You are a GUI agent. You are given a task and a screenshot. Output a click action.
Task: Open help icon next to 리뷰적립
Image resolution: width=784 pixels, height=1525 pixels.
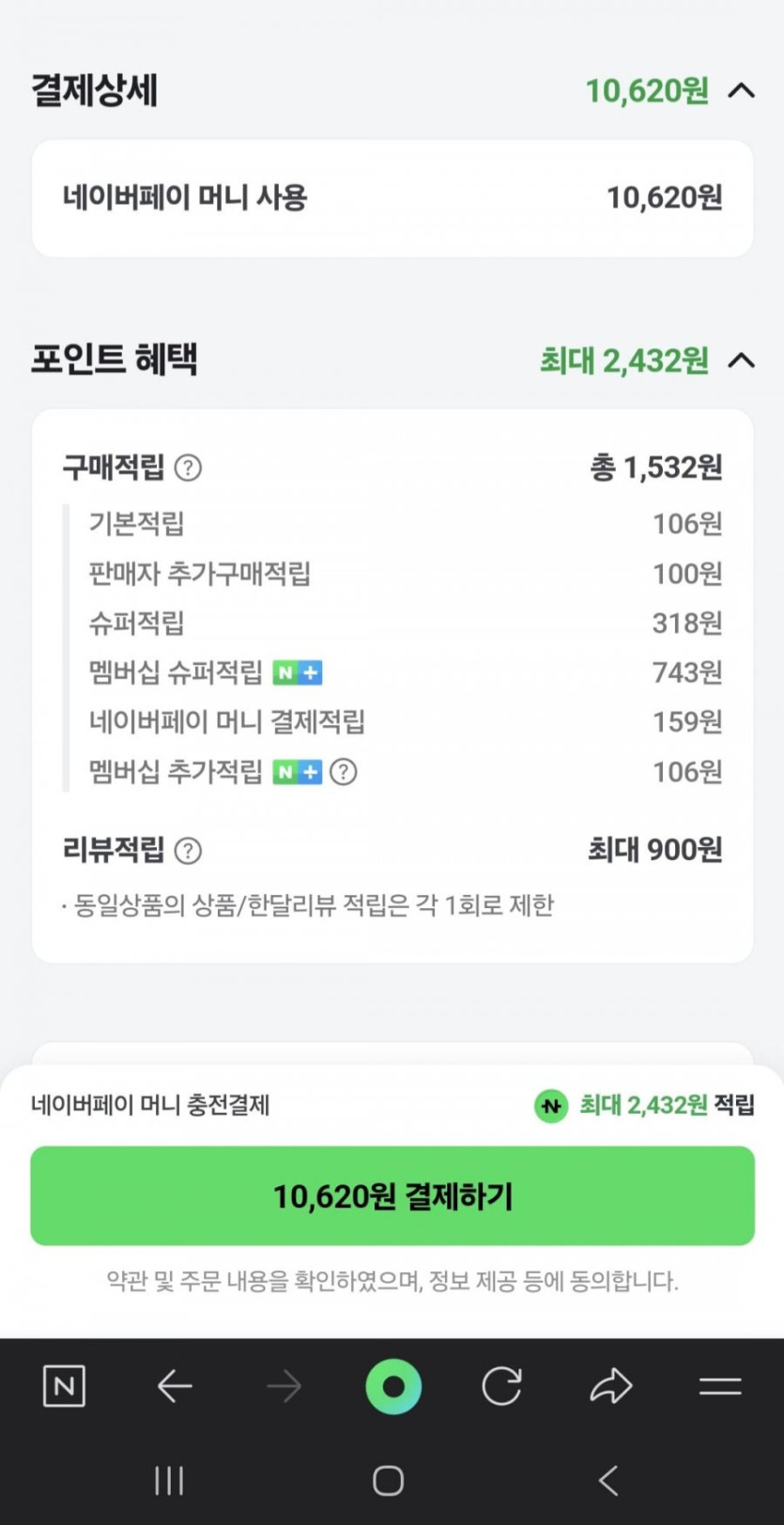pos(188,850)
